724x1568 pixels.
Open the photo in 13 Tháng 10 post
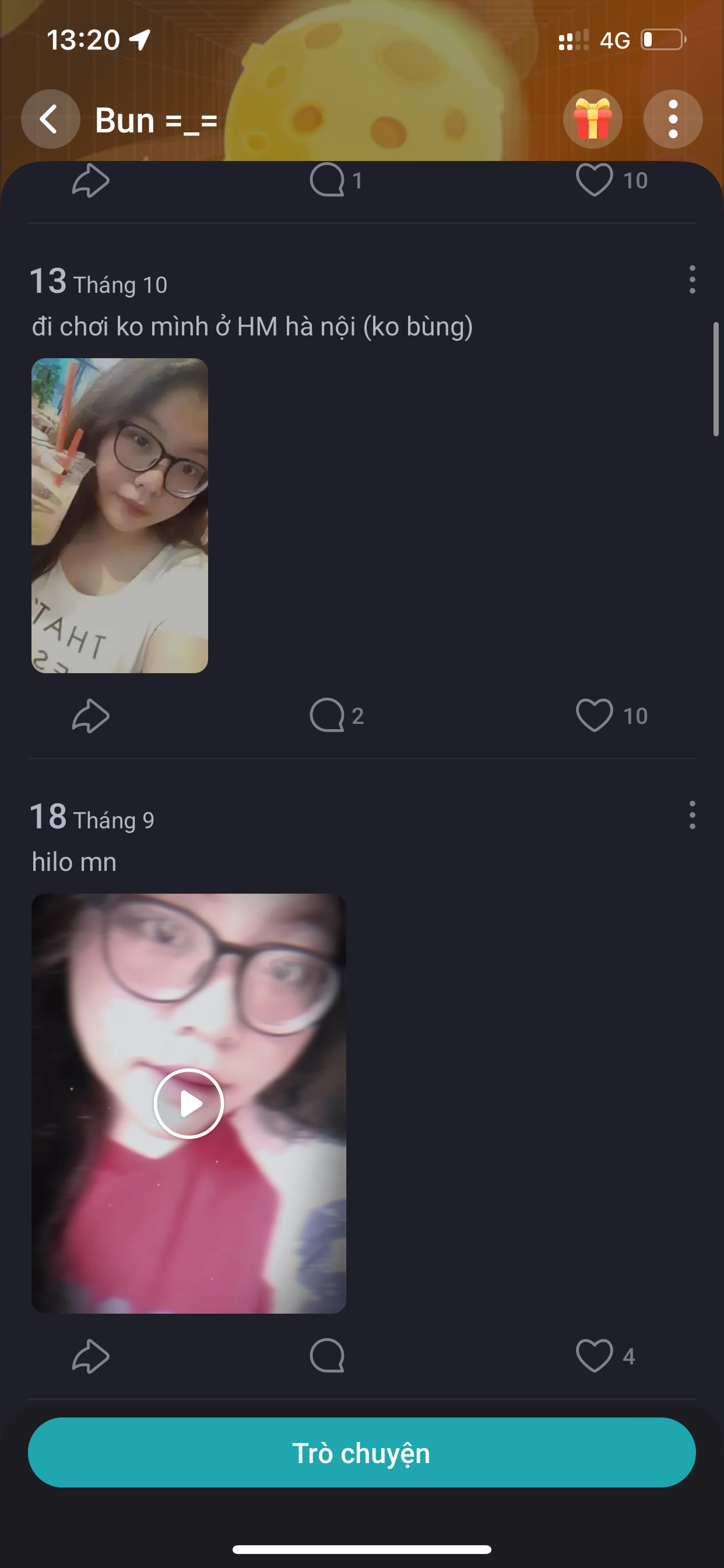click(120, 515)
